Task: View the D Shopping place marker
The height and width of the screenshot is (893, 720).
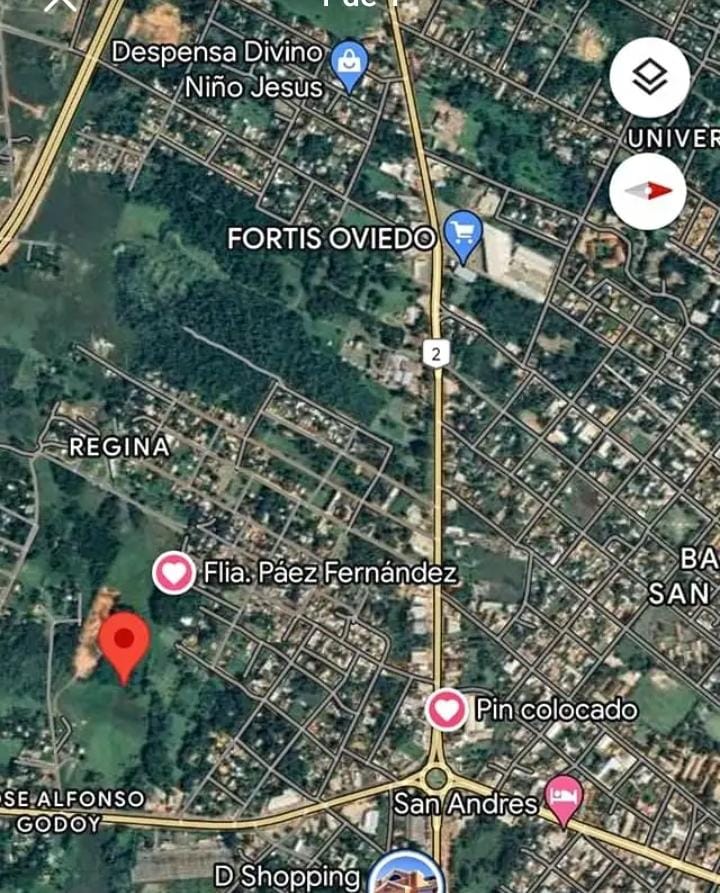Action: (x=407, y=877)
